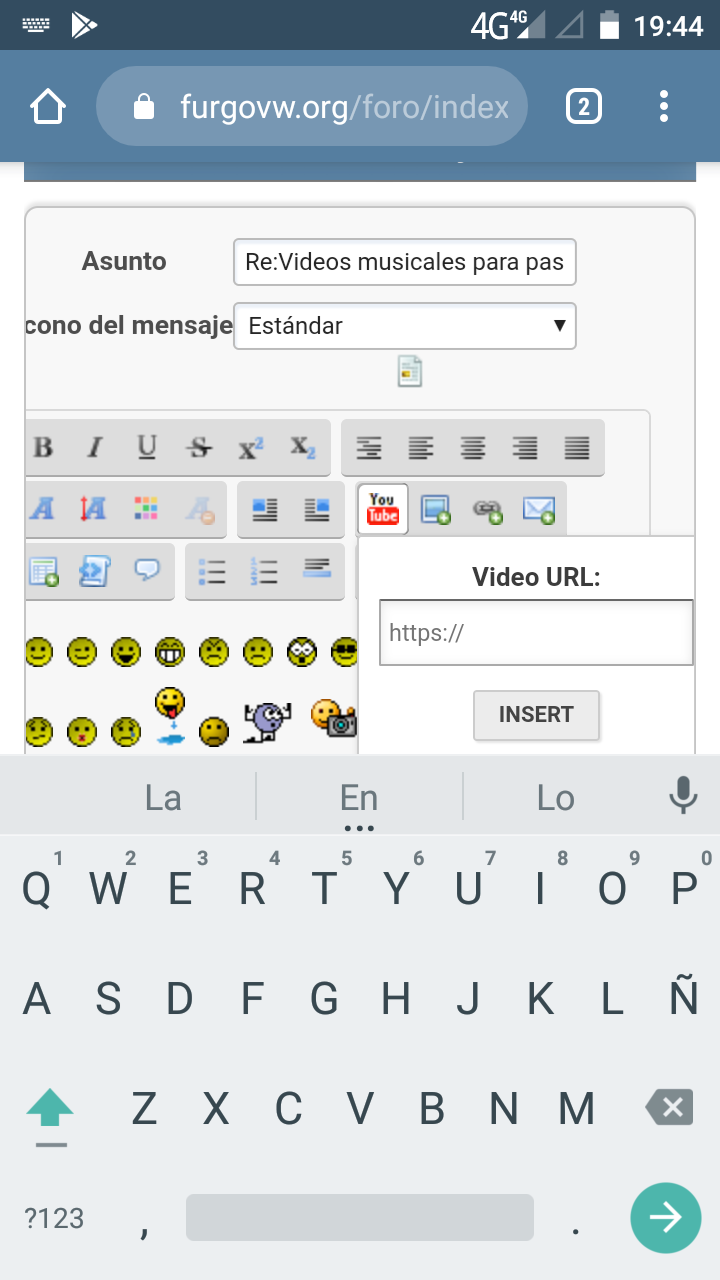
Task: Open the Estándar message icon dropdown
Action: 404,326
